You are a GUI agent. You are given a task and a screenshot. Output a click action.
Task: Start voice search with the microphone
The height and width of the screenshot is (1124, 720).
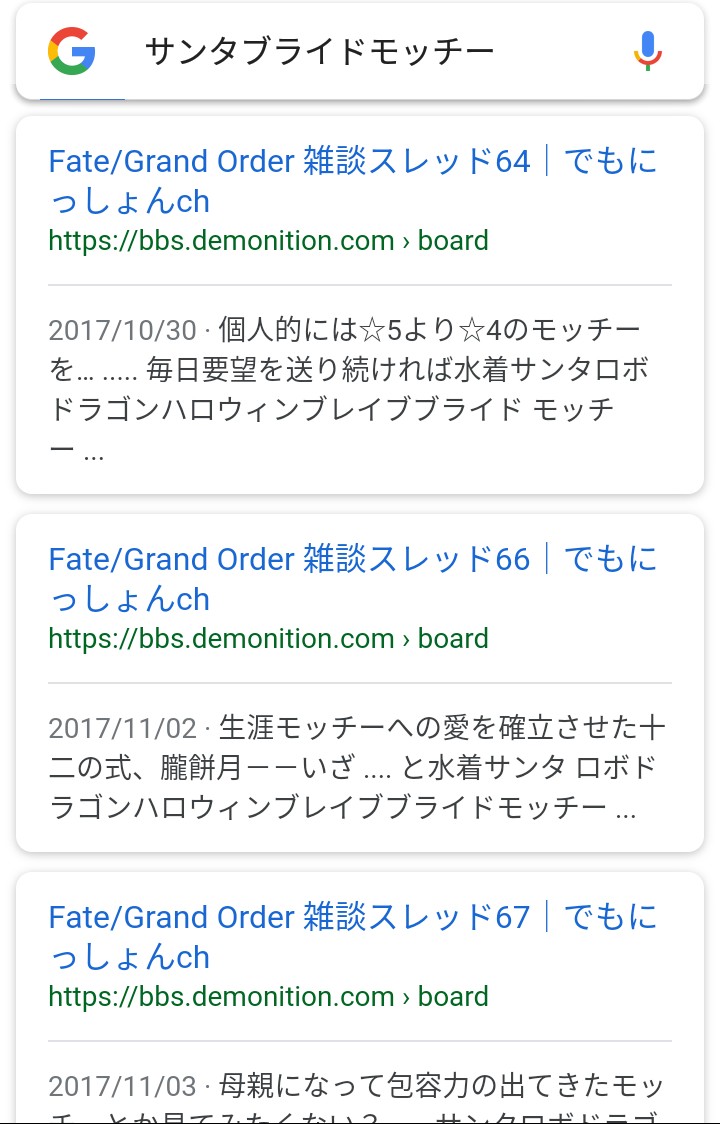[x=648, y=51]
